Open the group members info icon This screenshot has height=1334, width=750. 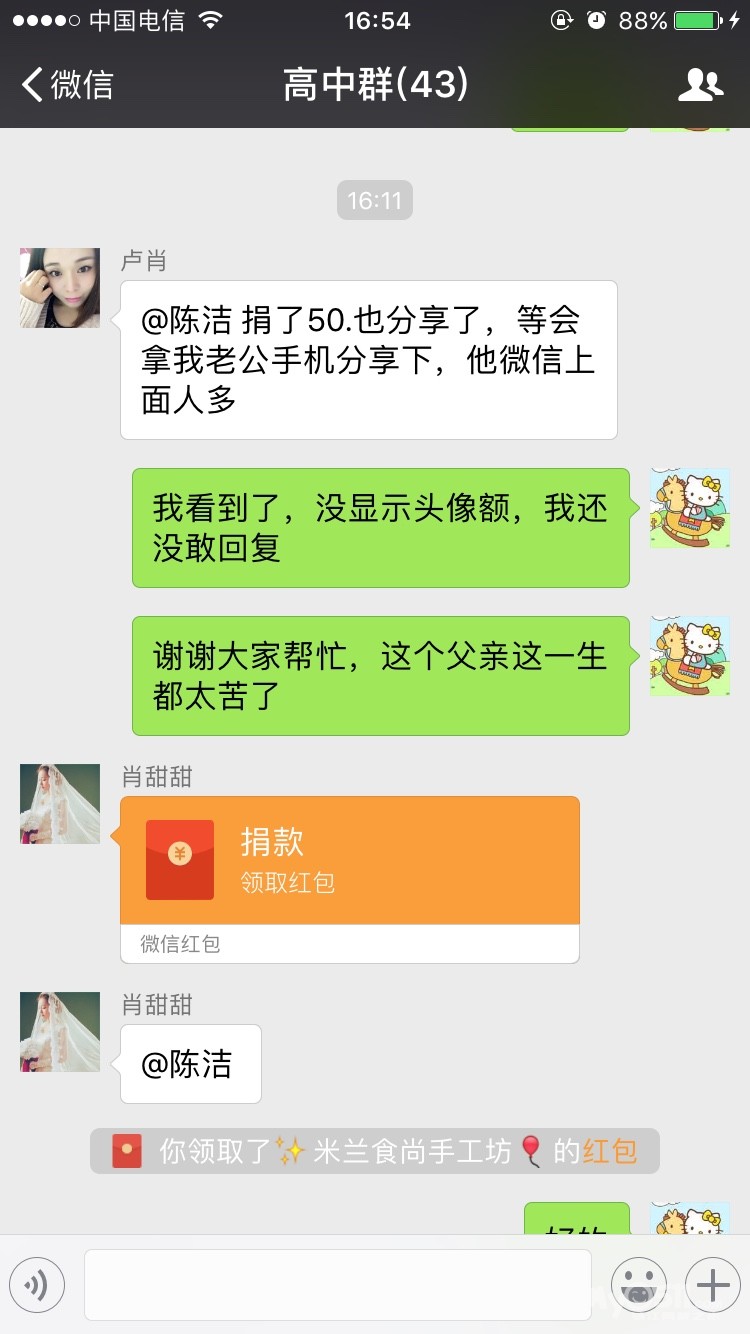click(700, 85)
